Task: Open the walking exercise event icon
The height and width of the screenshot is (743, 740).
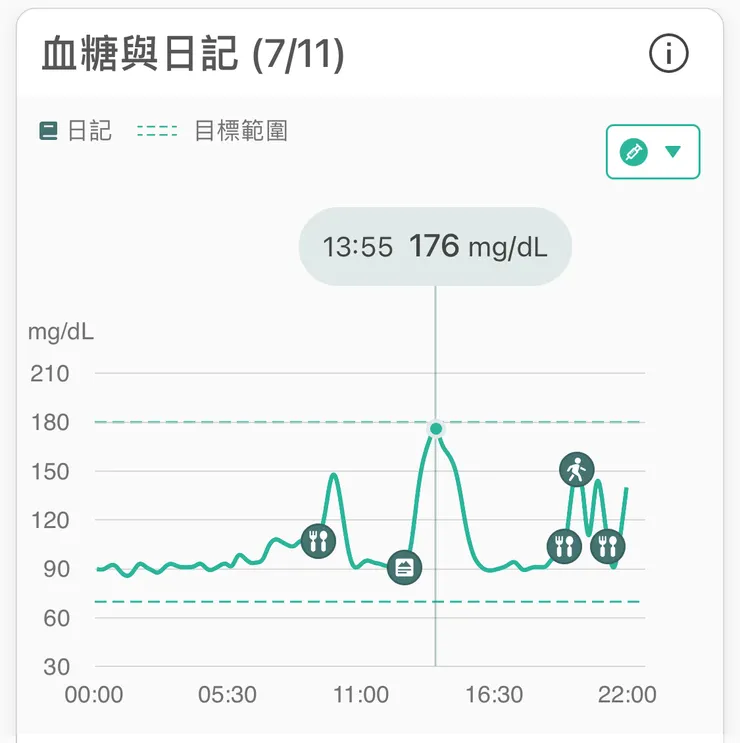Action: click(577, 468)
